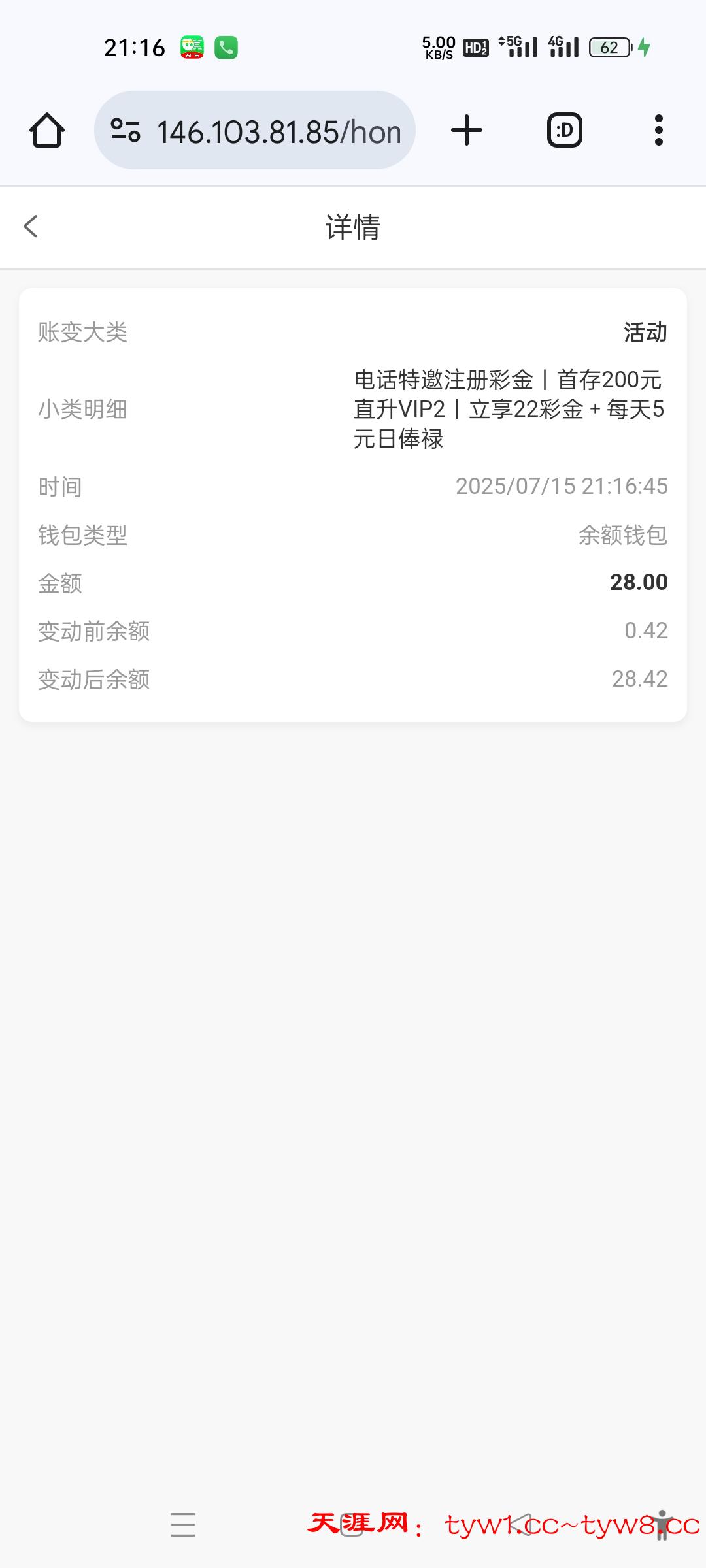The height and width of the screenshot is (1568, 706).
Task: Tap the address bar showing 146.103.81.85
Action: 278,131
